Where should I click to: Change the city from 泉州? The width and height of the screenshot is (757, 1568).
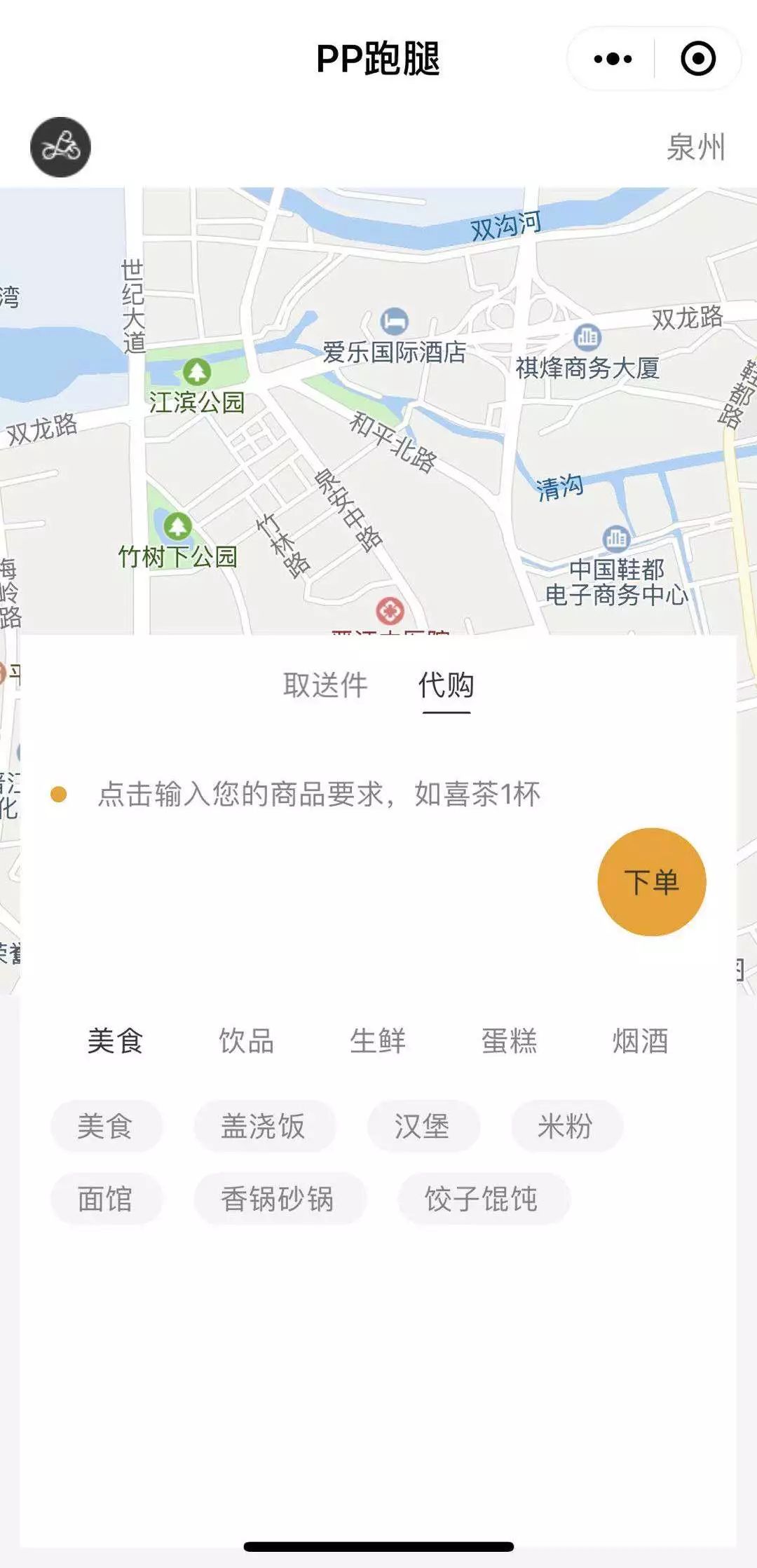tap(695, 147)
